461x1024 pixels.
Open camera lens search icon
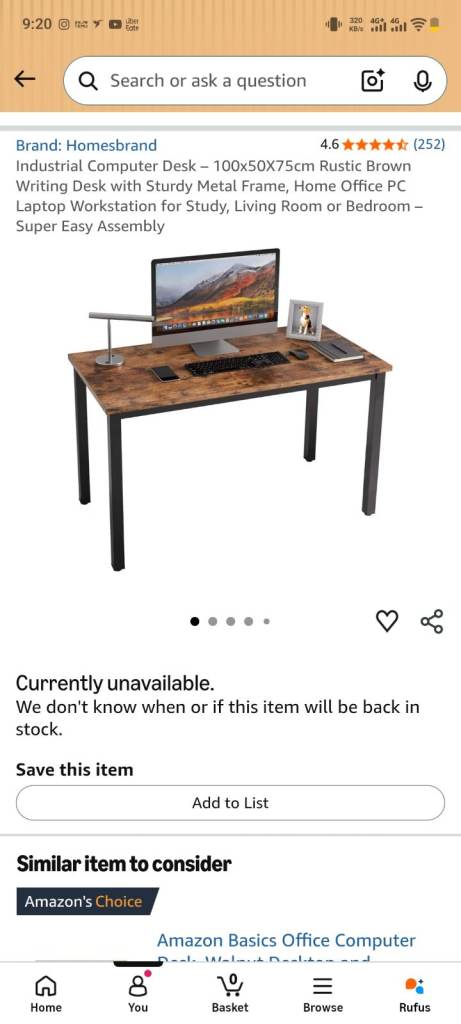(x=373, y=81)
